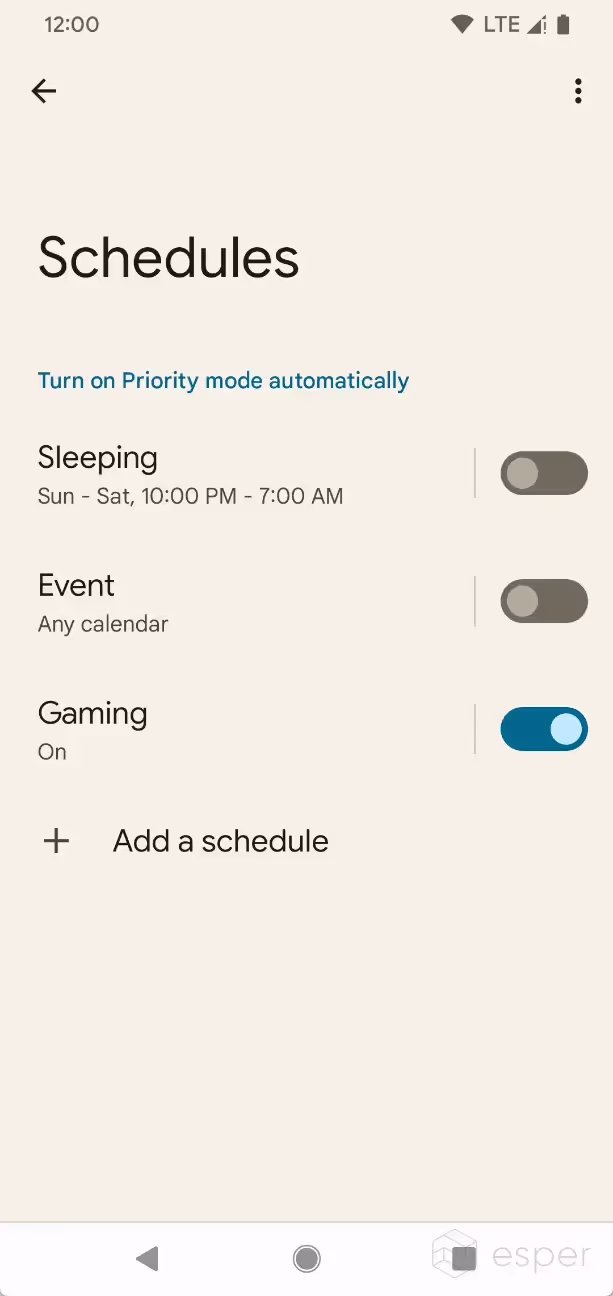Tap the system back navigation button

[x=148, y=1258]
